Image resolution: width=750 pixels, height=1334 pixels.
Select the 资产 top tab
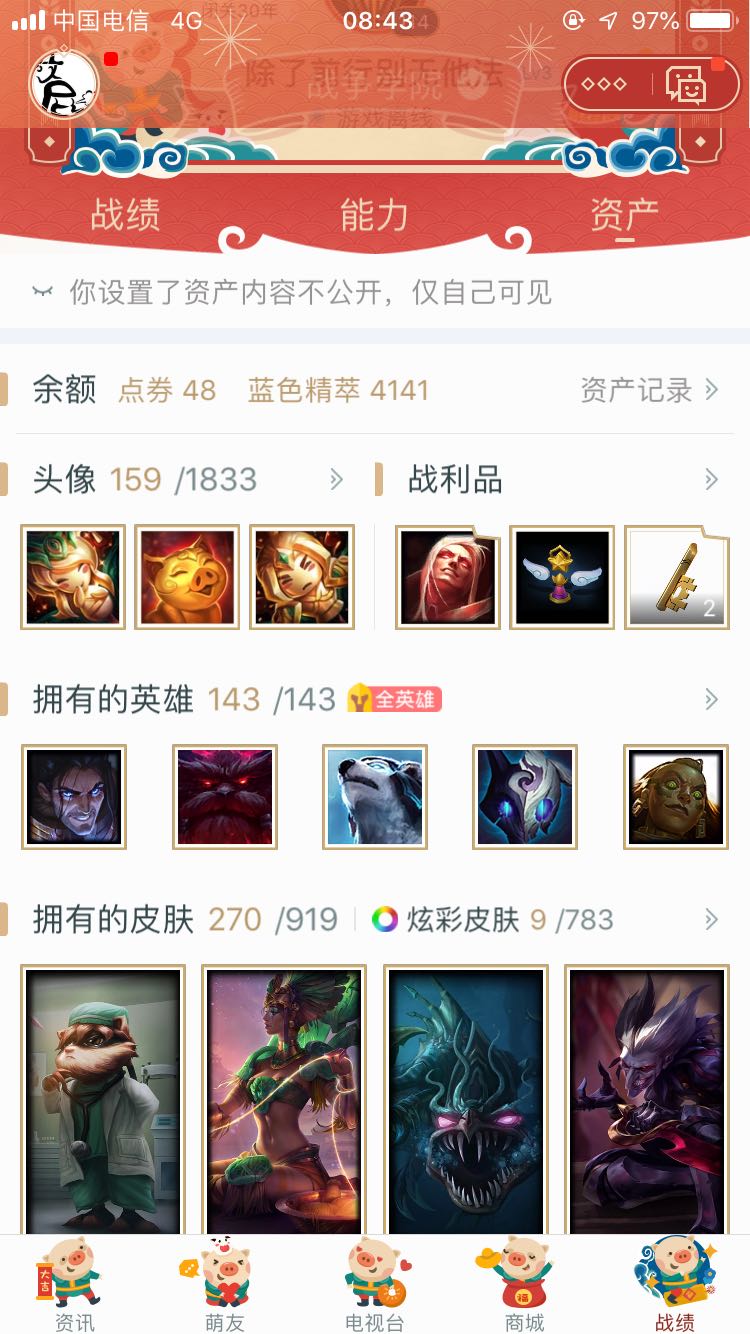(x=624, y=215)
